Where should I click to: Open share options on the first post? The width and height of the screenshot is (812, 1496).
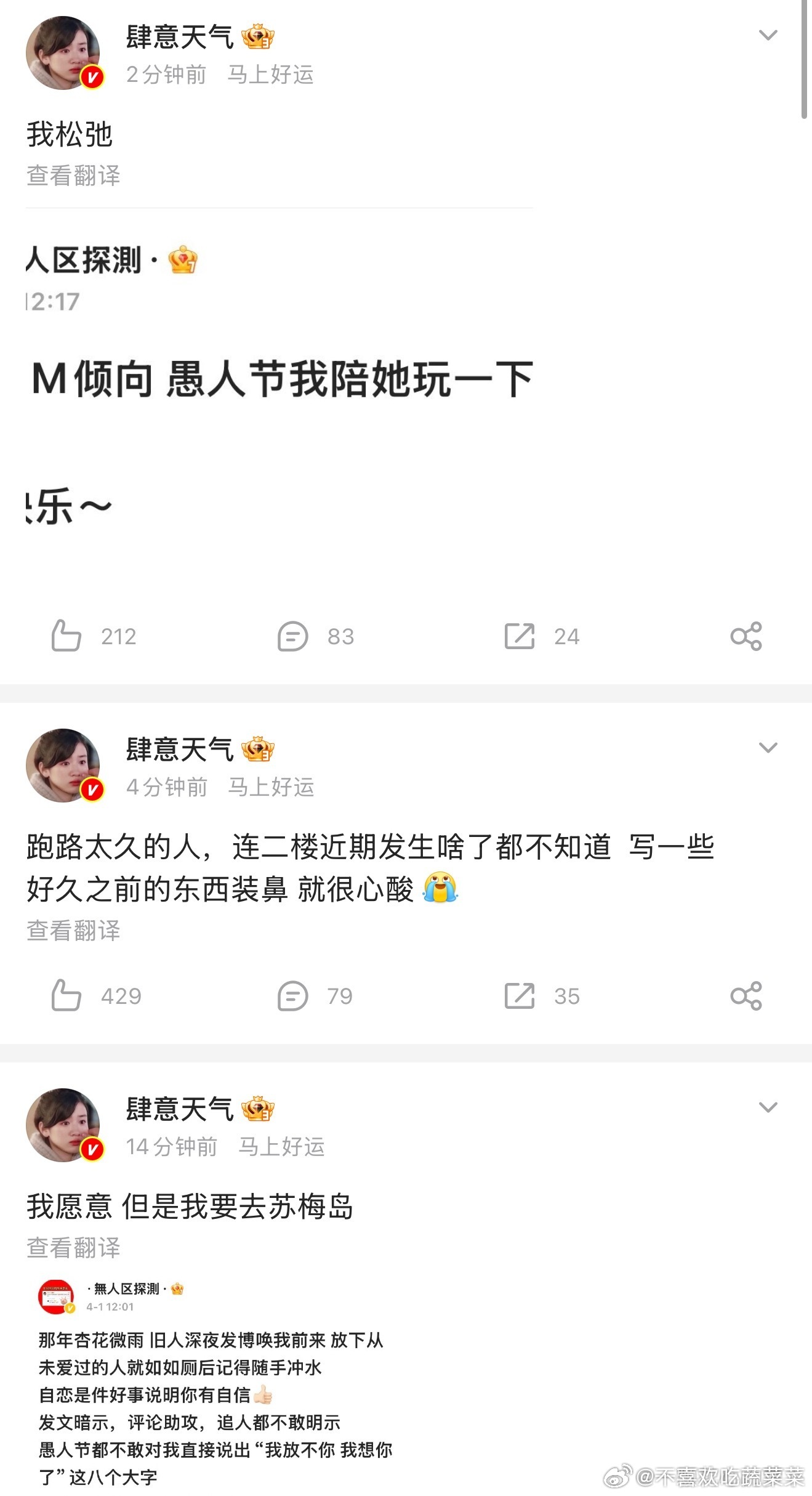tap(747, 637)
